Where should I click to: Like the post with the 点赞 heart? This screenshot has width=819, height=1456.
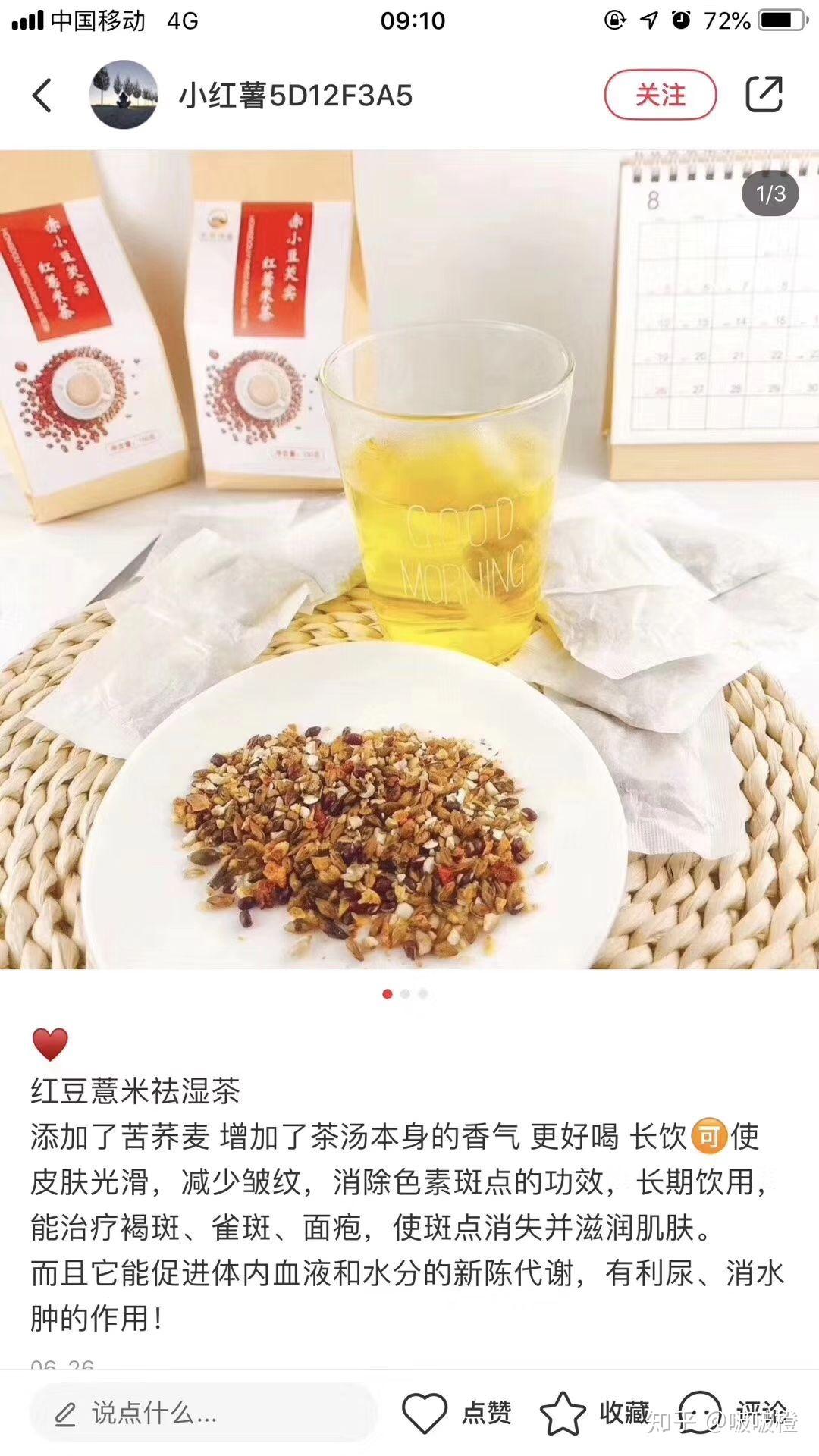[425, 1414]
